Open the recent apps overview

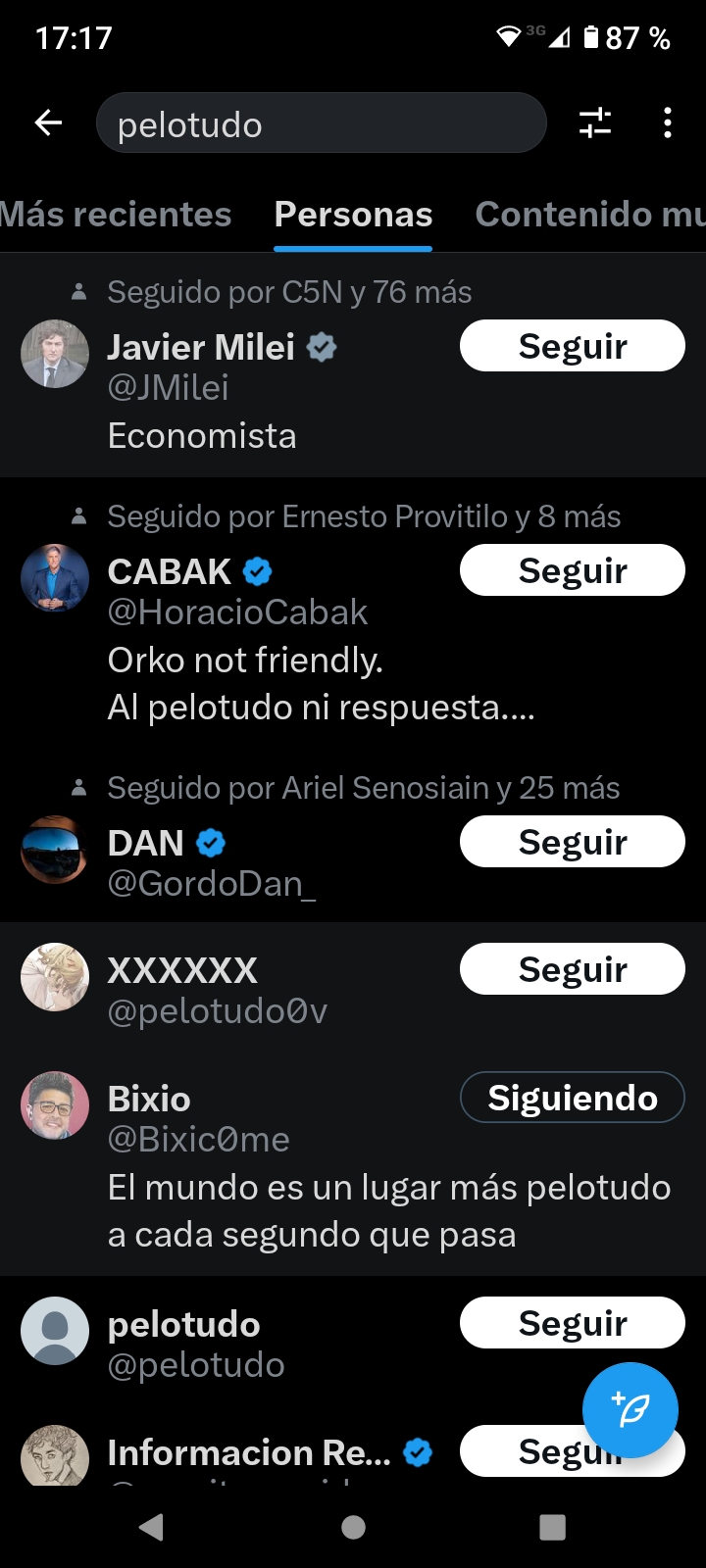(553, 1527)
